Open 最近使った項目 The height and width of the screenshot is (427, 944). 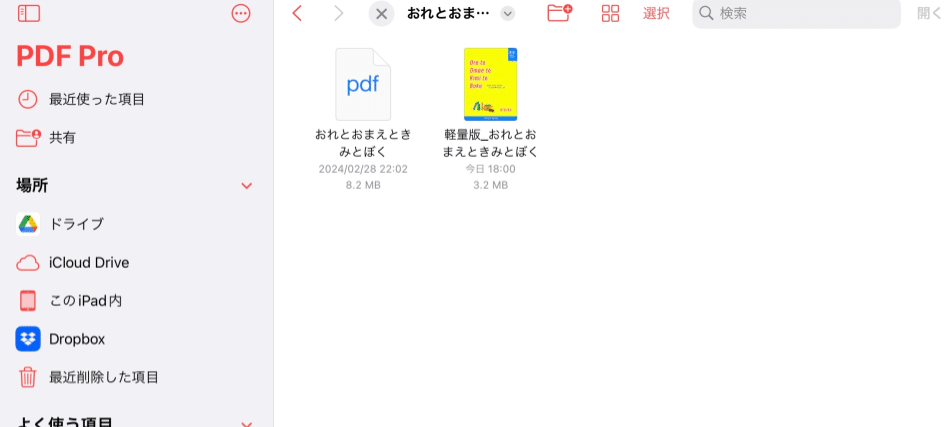tap(96, 99)
